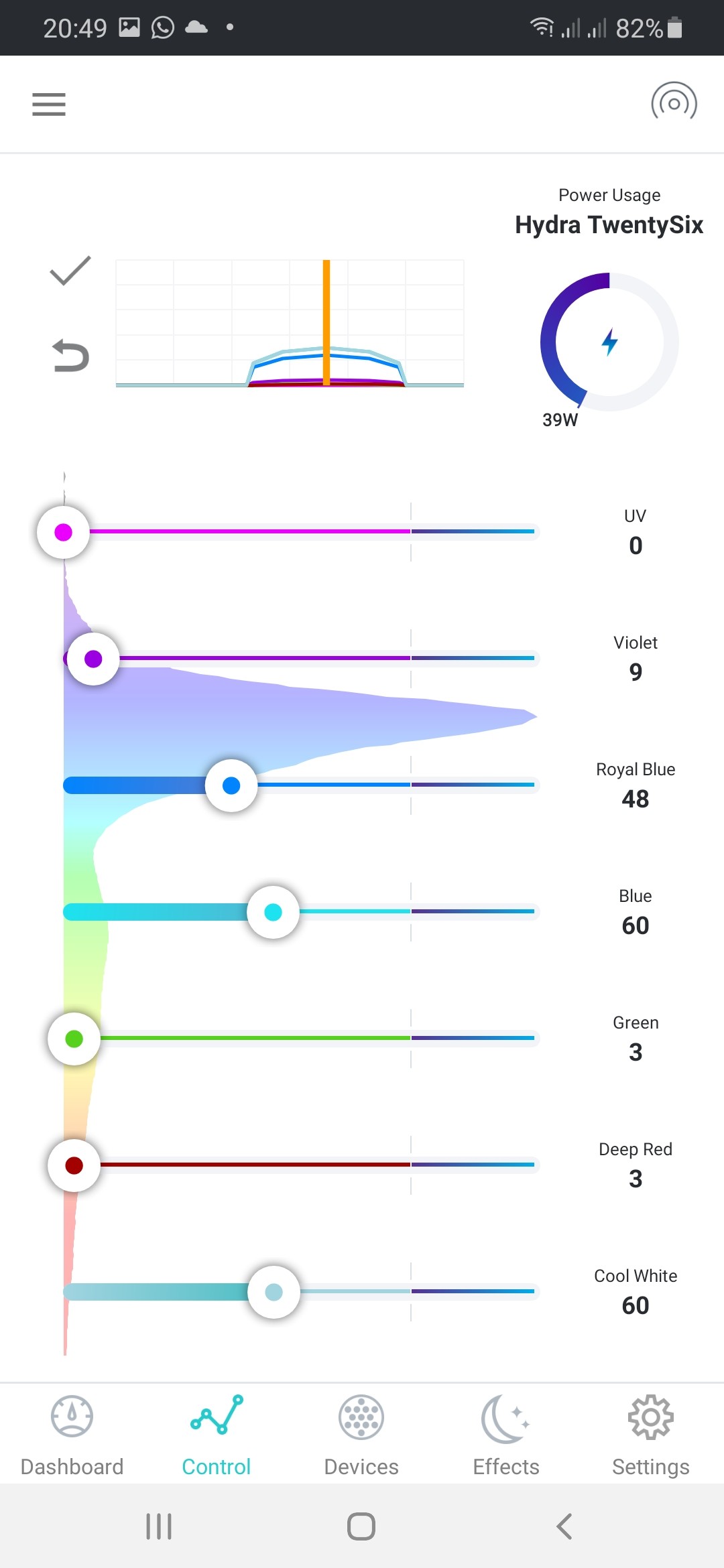This screenshot has height=1568, width=724.
Task: Return to the home screen
Action: point(361,1526)
